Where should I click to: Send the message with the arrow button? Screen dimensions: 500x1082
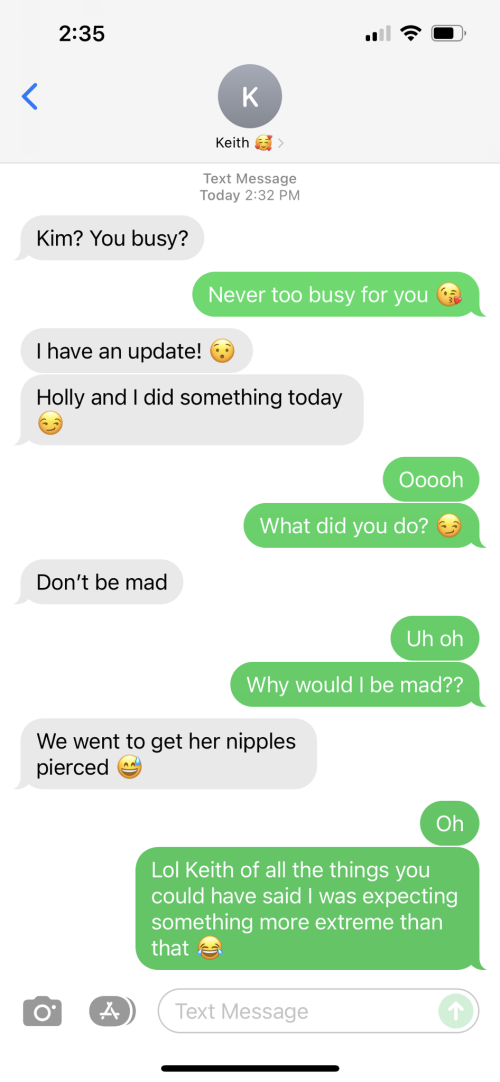456,1012
